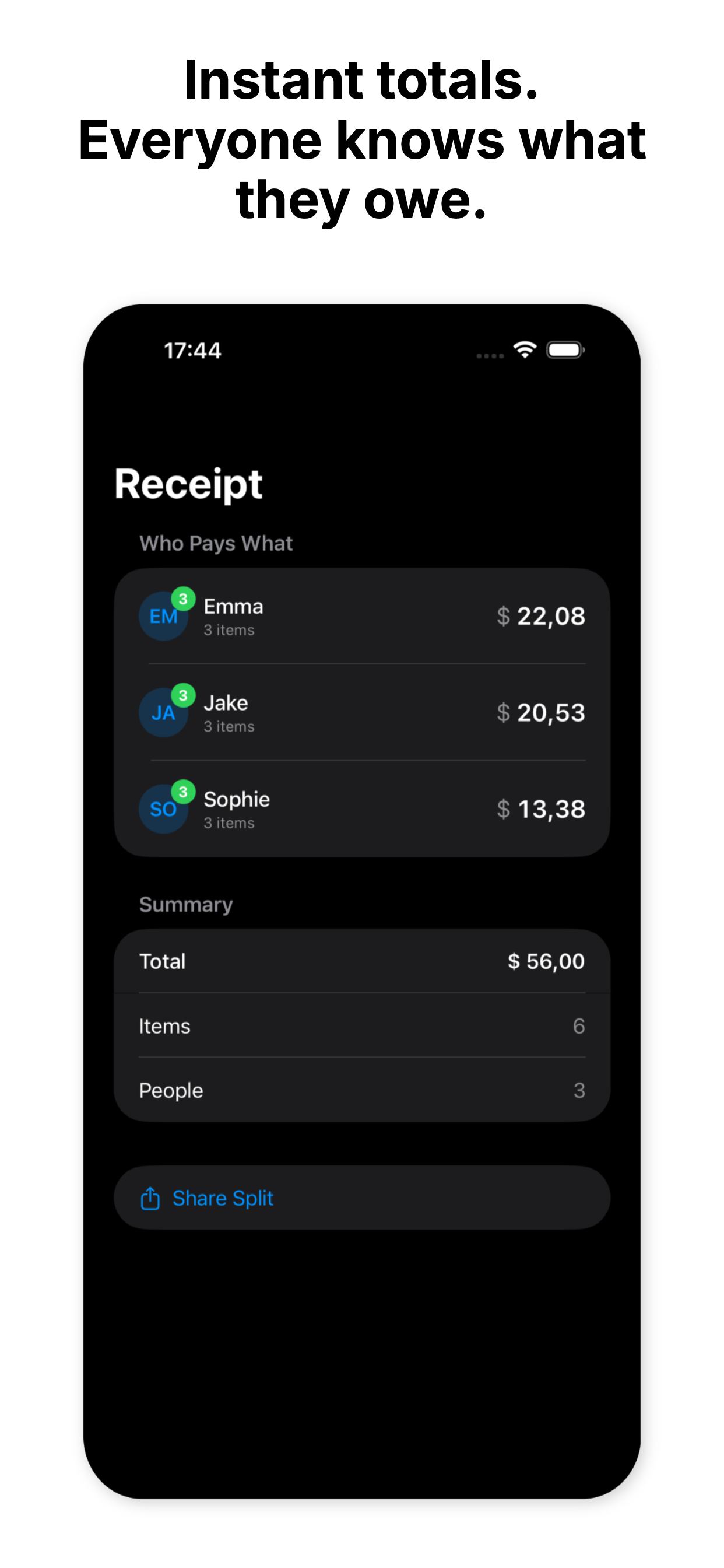Tap Emma's amount of $ 22,08
The image size is (724, 1568).
pyautogui.click(x=541, y=616)
